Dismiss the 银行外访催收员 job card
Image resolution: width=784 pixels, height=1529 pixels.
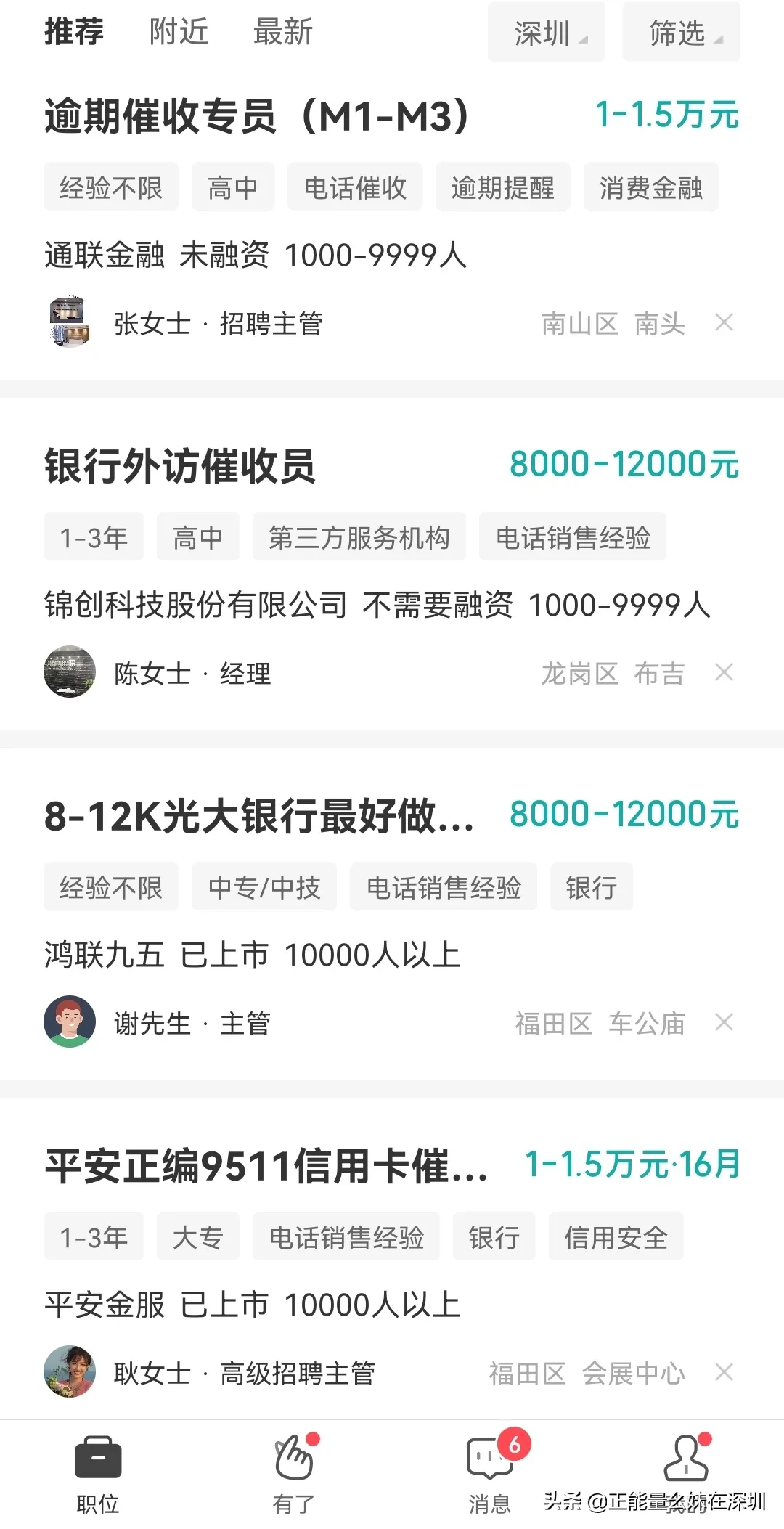724,672
